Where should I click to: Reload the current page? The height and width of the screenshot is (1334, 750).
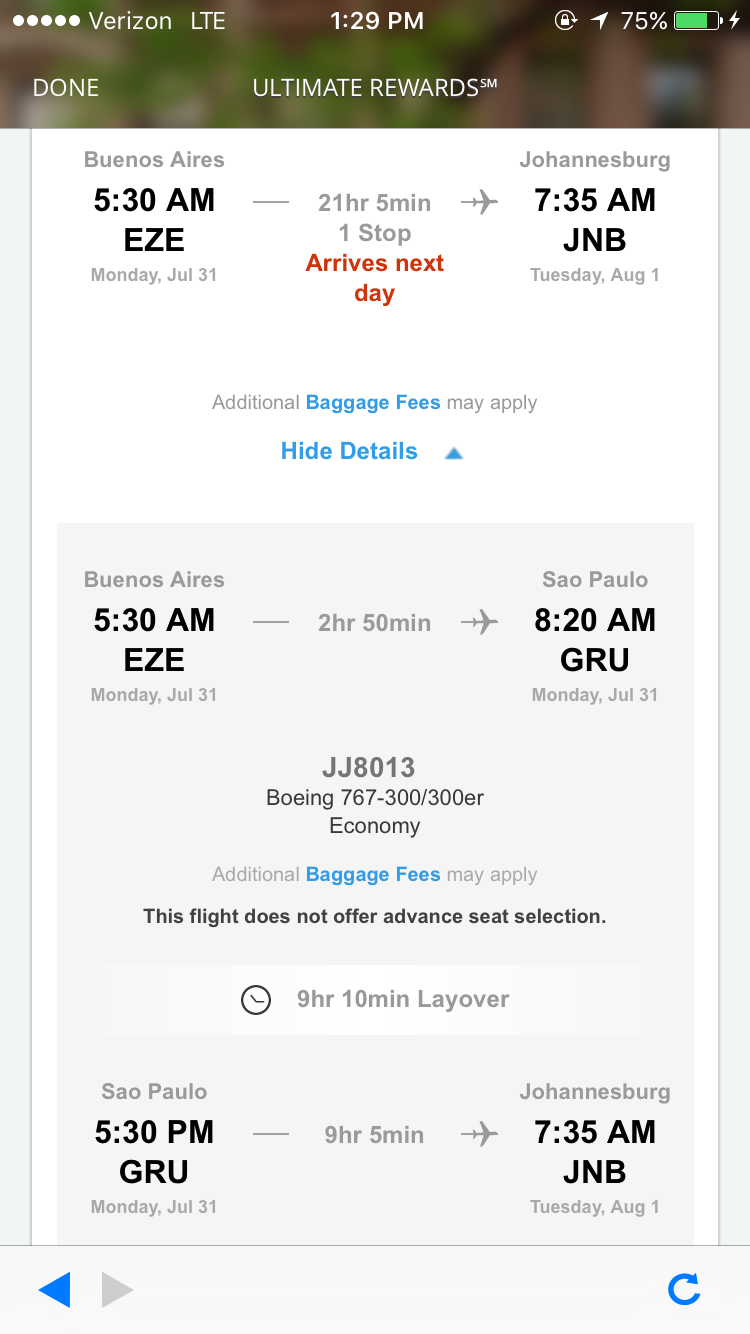(684, 1290)
